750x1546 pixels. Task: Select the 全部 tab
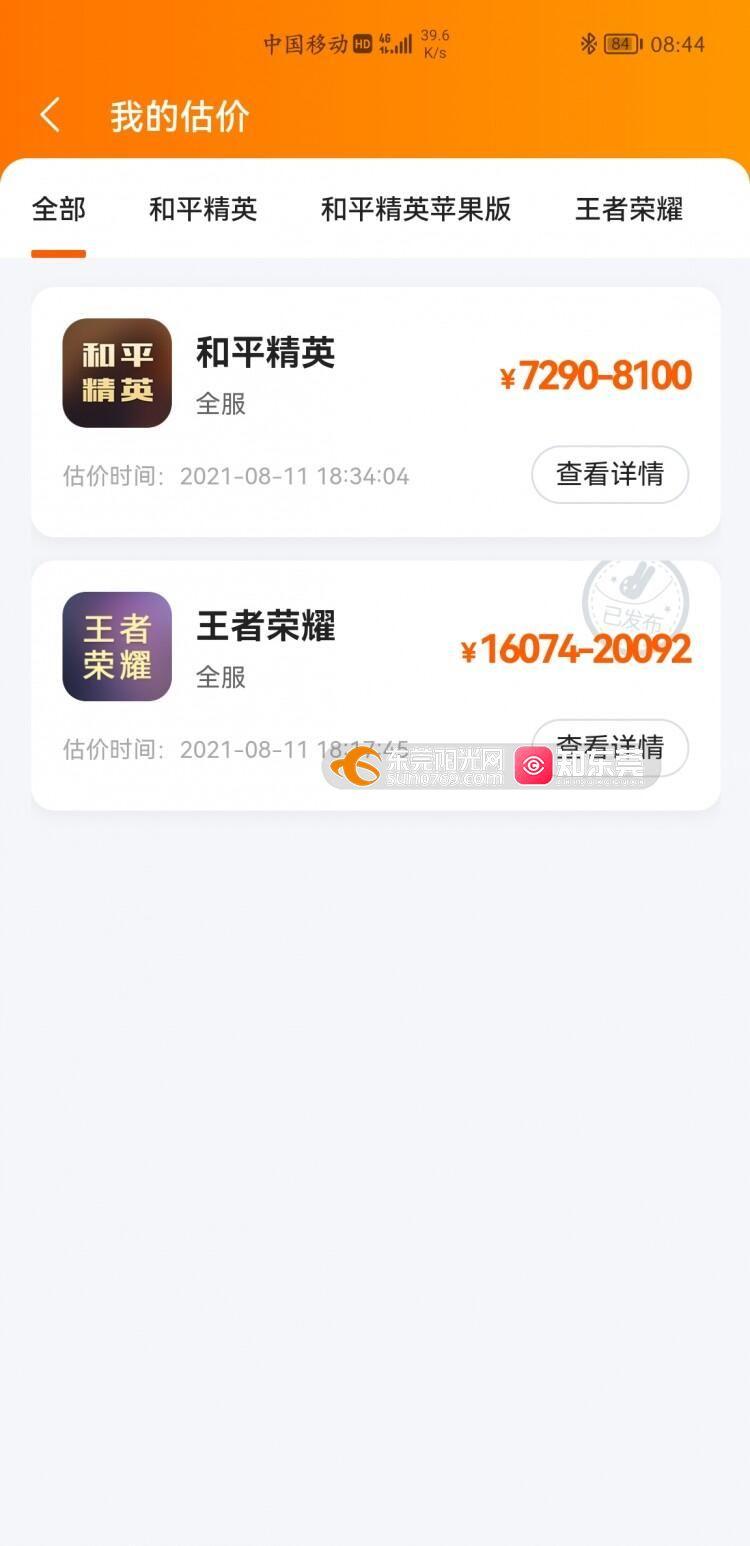click(x=59, y=209)
